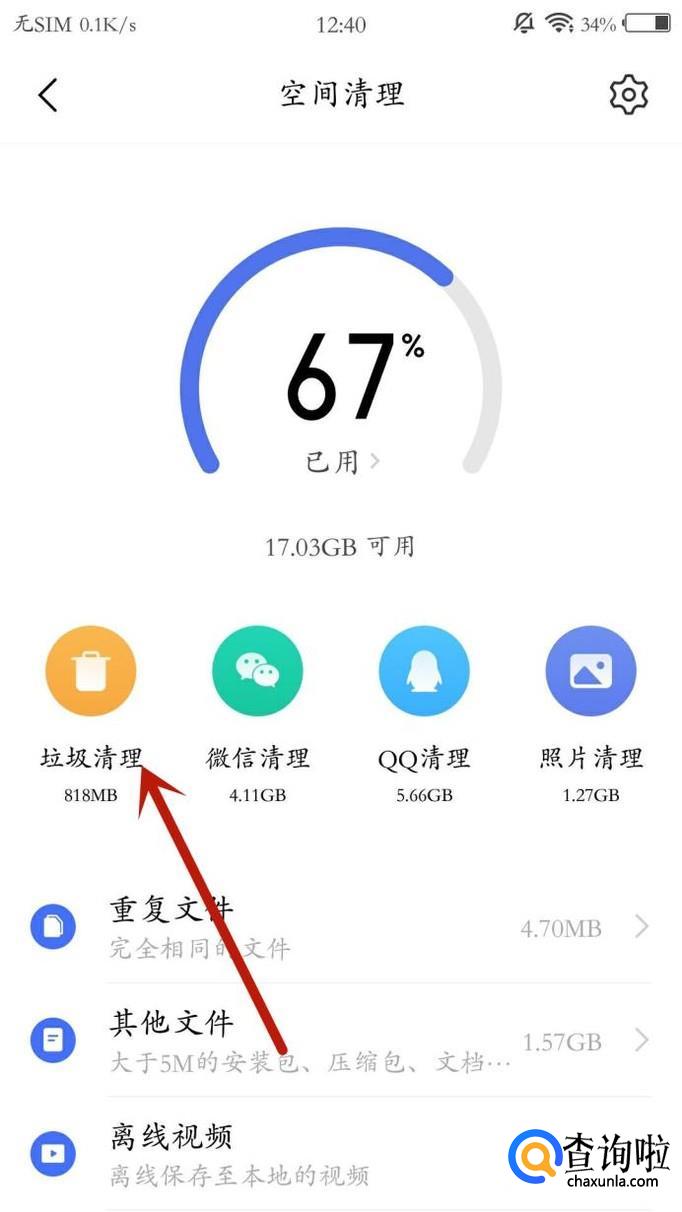
Task: Open the 其他文件 row
Action: pos(340,1041)
